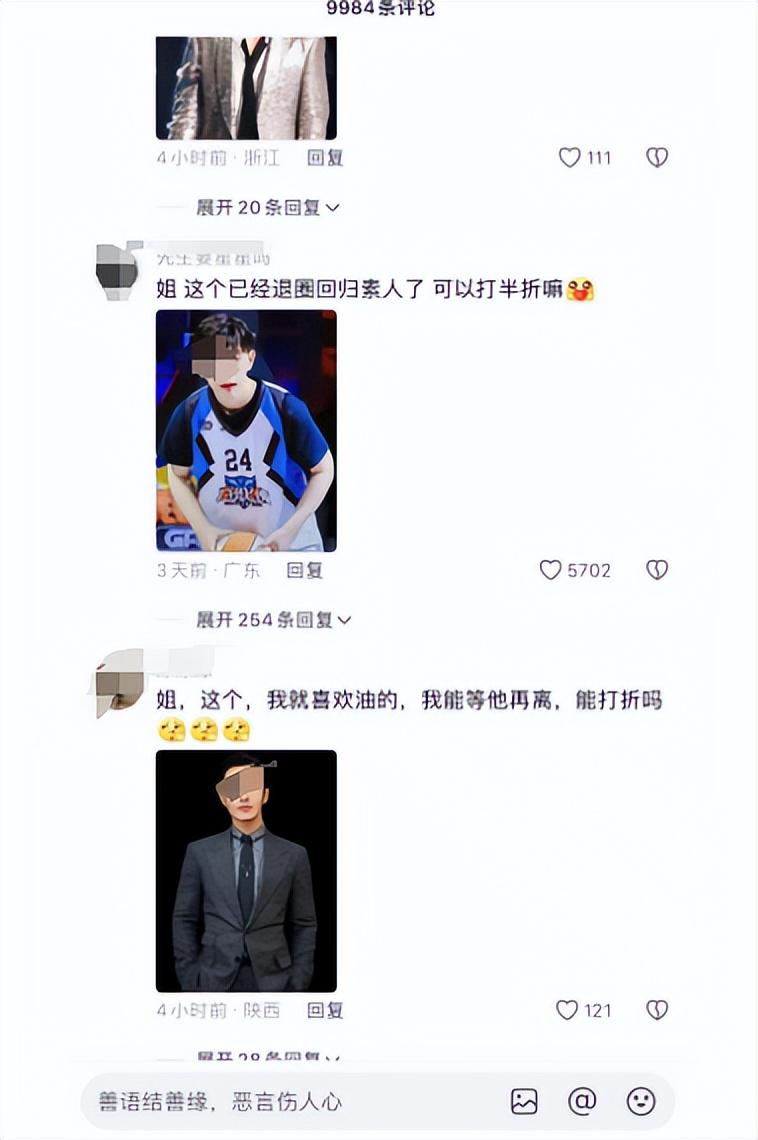Like the comment with 121 likes
Viewport: 758px width, 1140px height.
567,1010
